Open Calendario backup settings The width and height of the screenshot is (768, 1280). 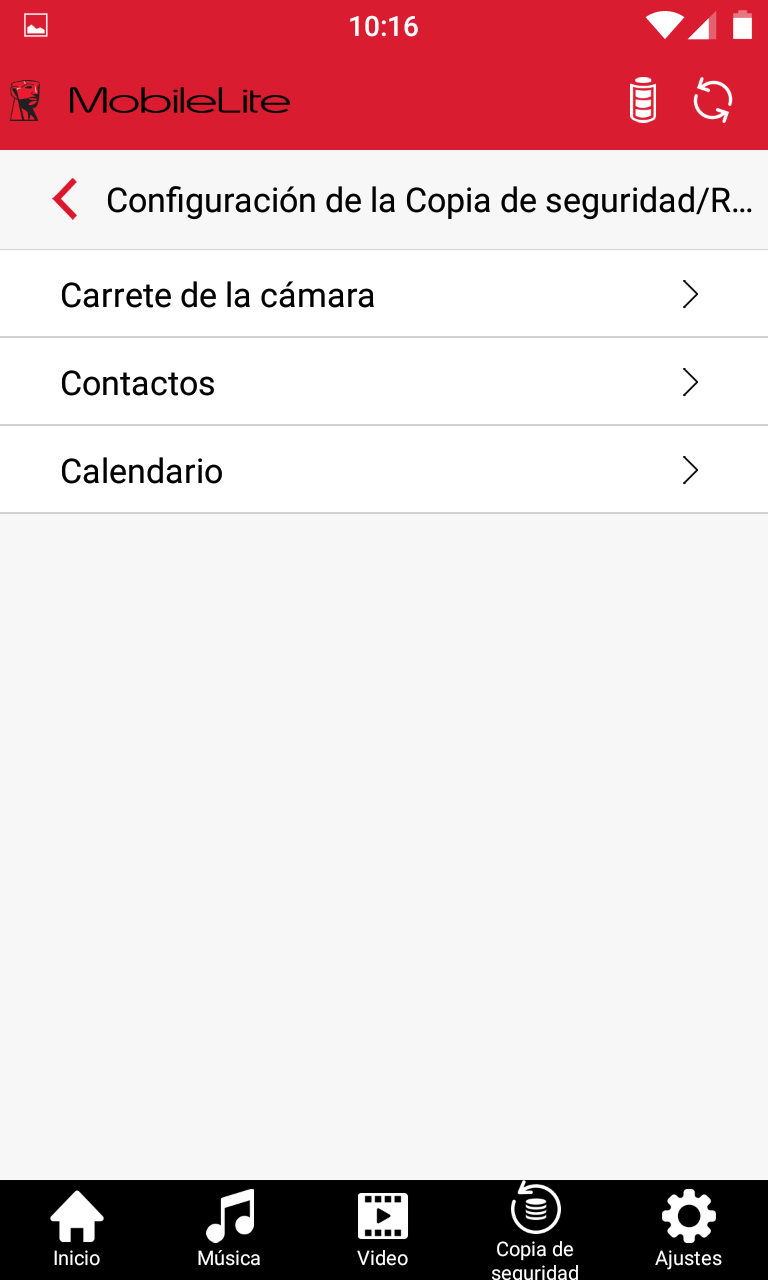click(384, 470)
